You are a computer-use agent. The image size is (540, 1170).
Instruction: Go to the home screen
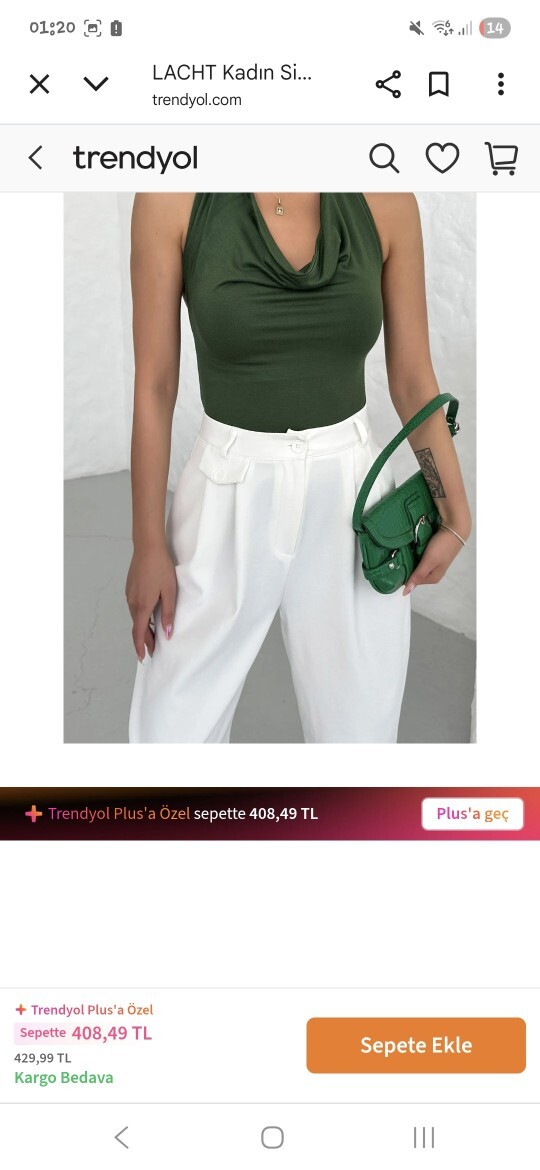pos(272,1137)
